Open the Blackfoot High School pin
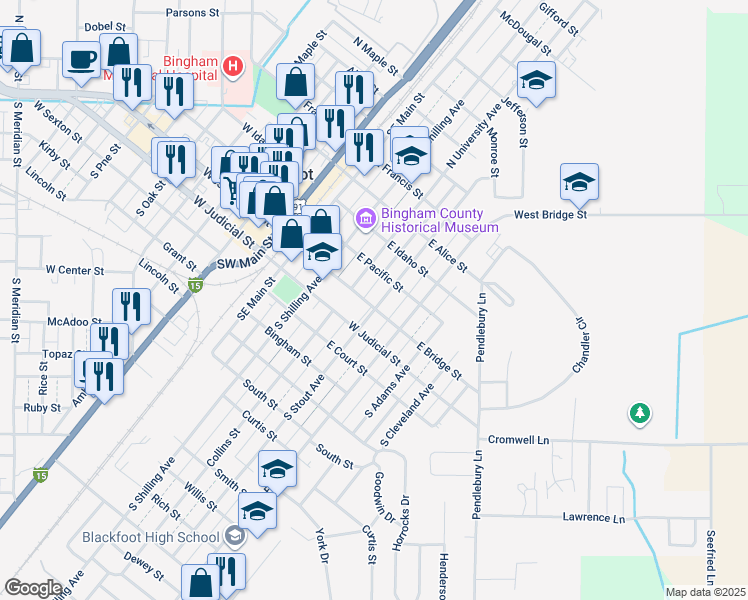 tap(235, 537)
